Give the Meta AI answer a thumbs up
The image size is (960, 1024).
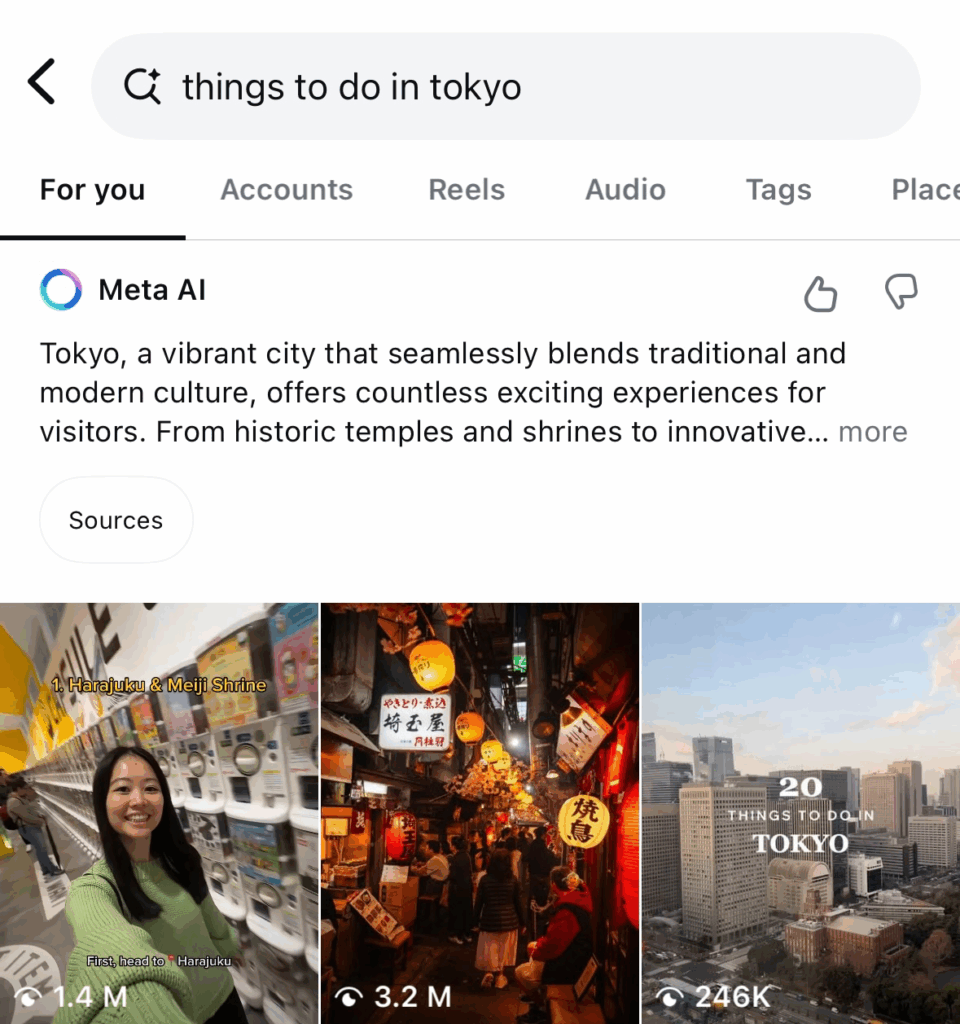coord(820,292)
